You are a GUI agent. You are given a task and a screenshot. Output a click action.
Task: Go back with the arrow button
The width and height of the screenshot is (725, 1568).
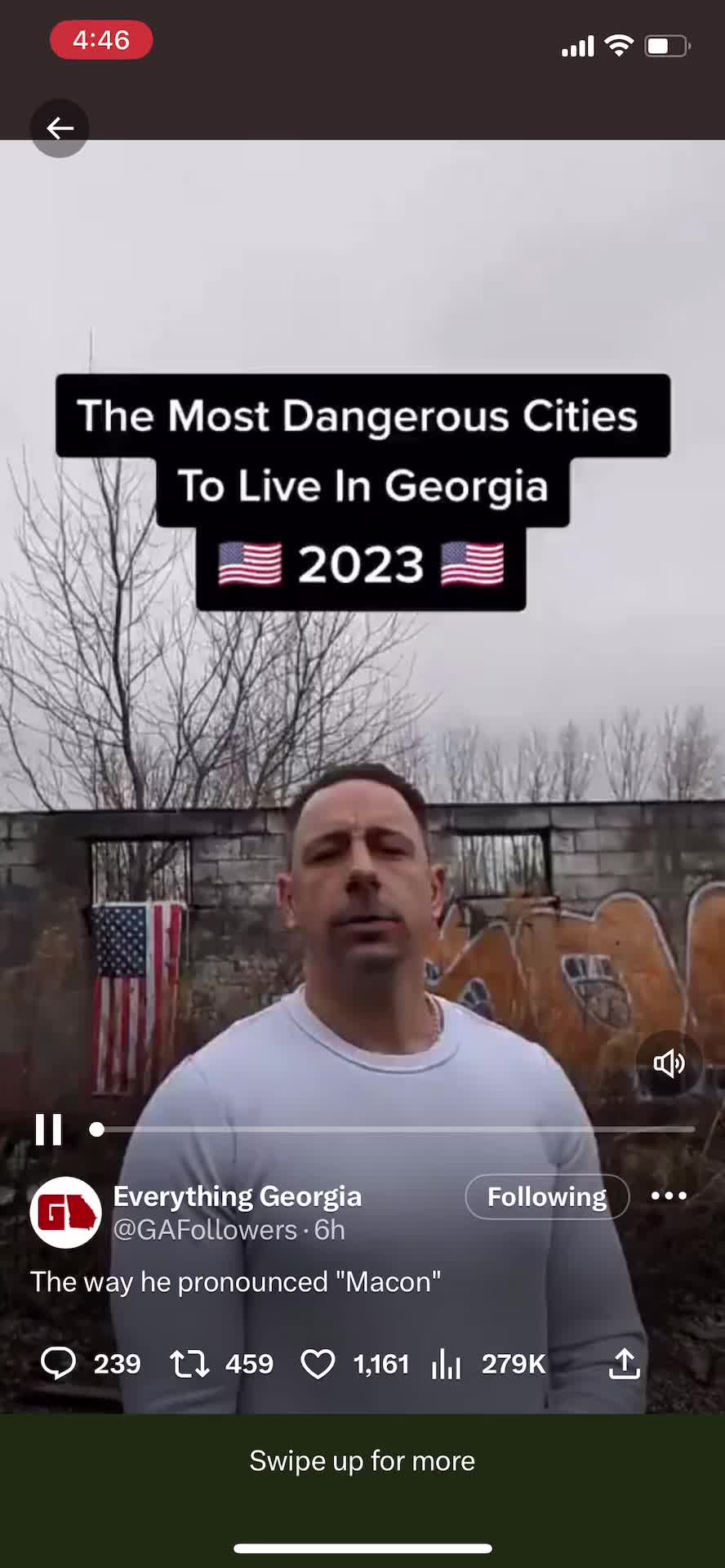pos(60,128)
